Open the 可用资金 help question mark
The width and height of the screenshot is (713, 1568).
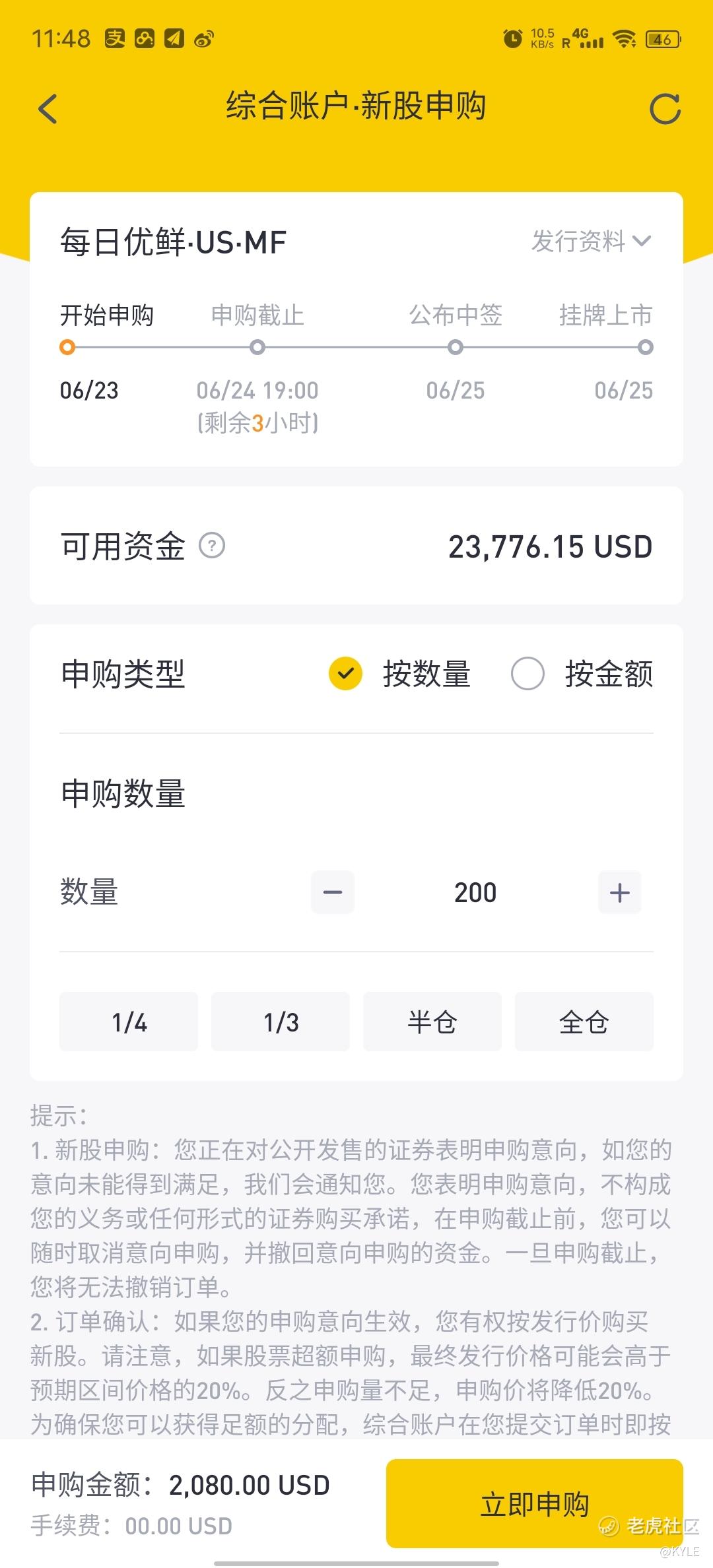click(212, 546)
